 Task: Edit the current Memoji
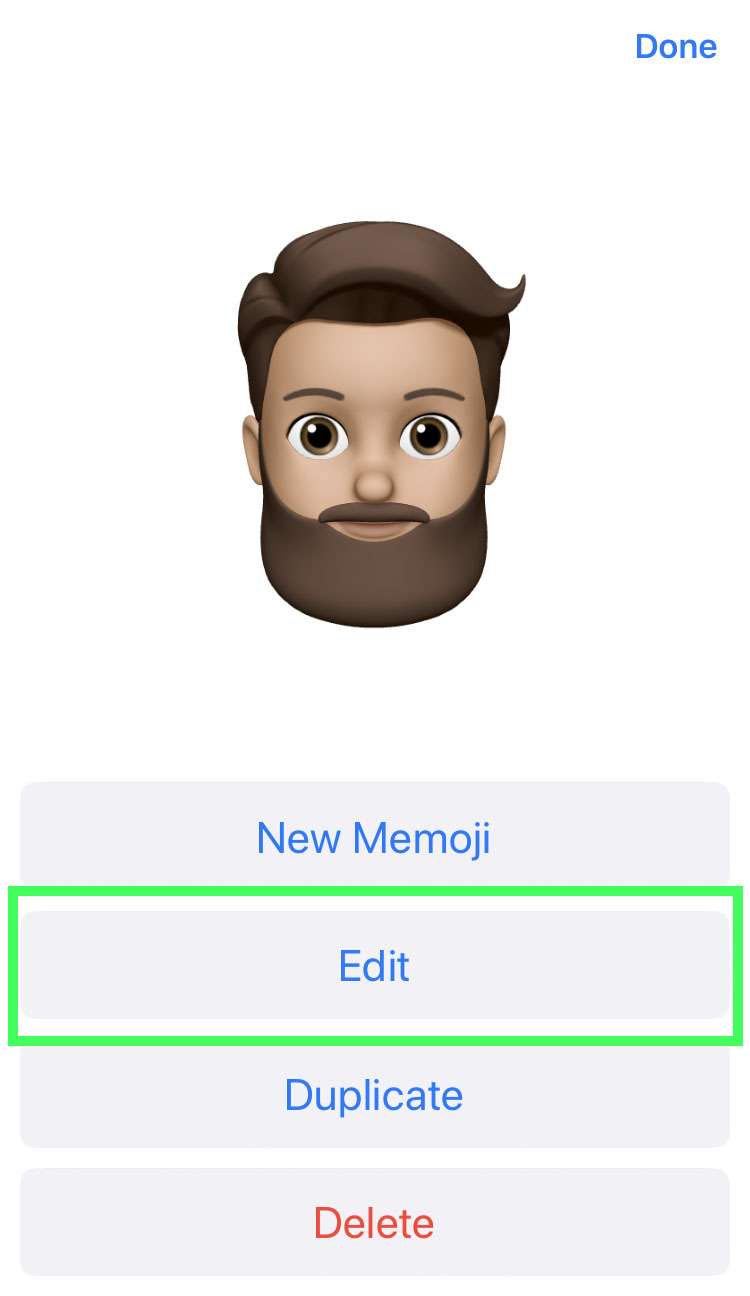[374, 966]
